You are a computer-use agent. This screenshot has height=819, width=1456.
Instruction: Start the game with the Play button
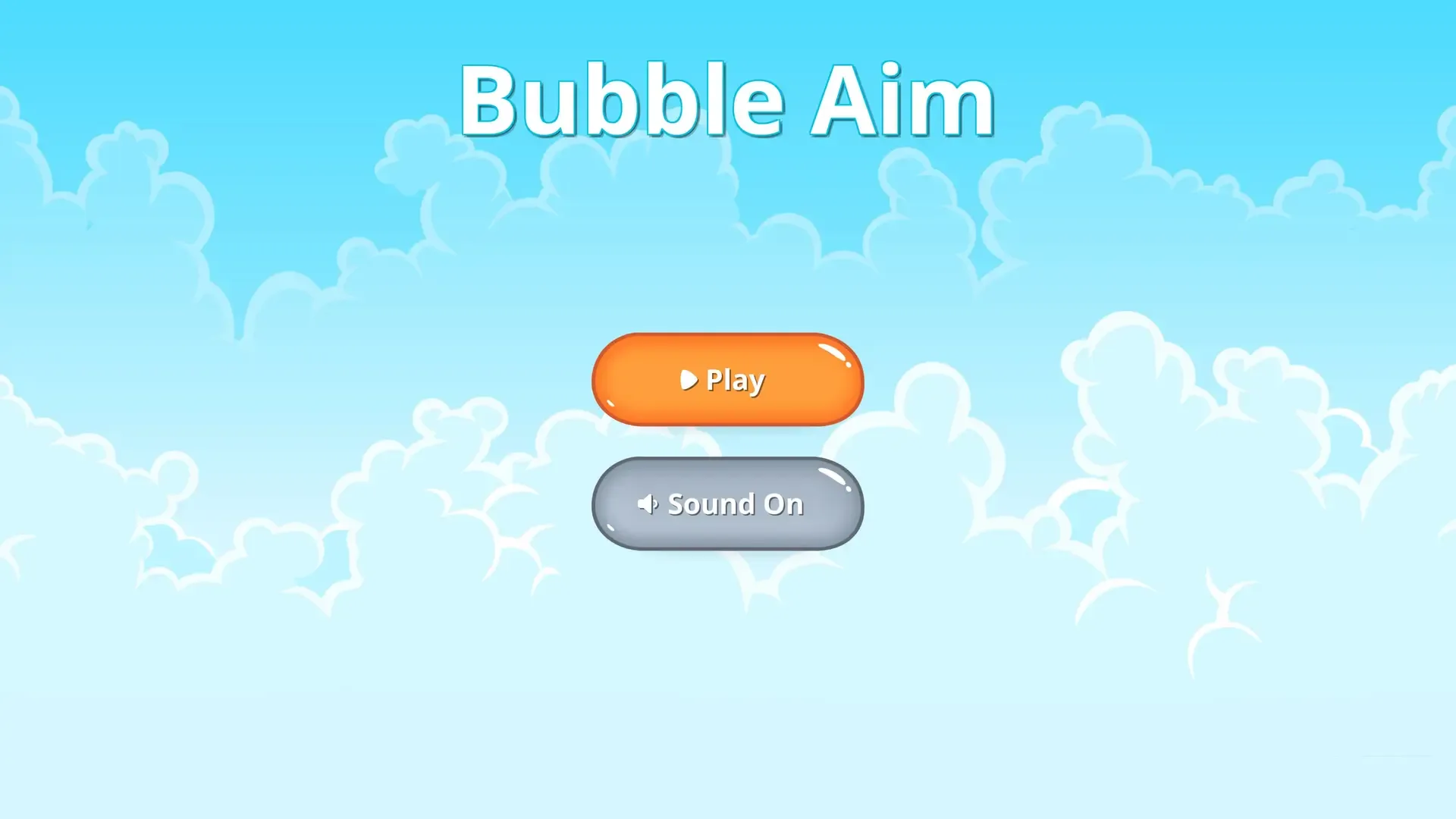[x=727, y=379]
